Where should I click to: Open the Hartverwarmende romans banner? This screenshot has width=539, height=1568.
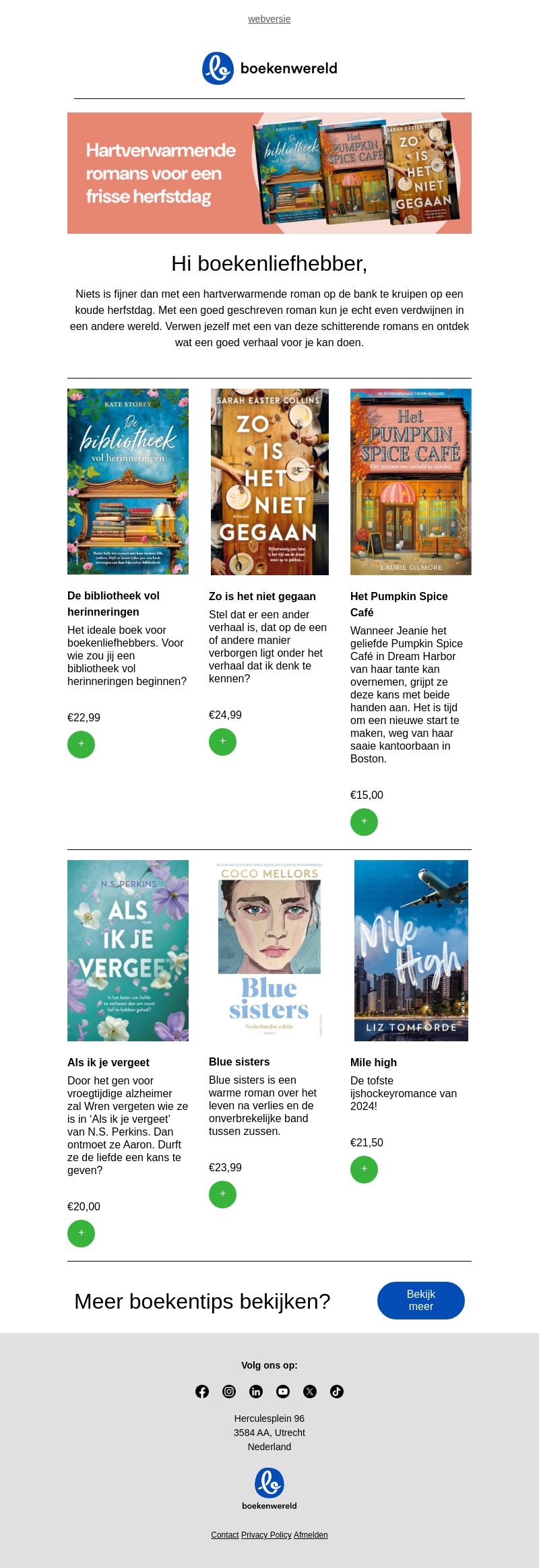tap(269, 173)
